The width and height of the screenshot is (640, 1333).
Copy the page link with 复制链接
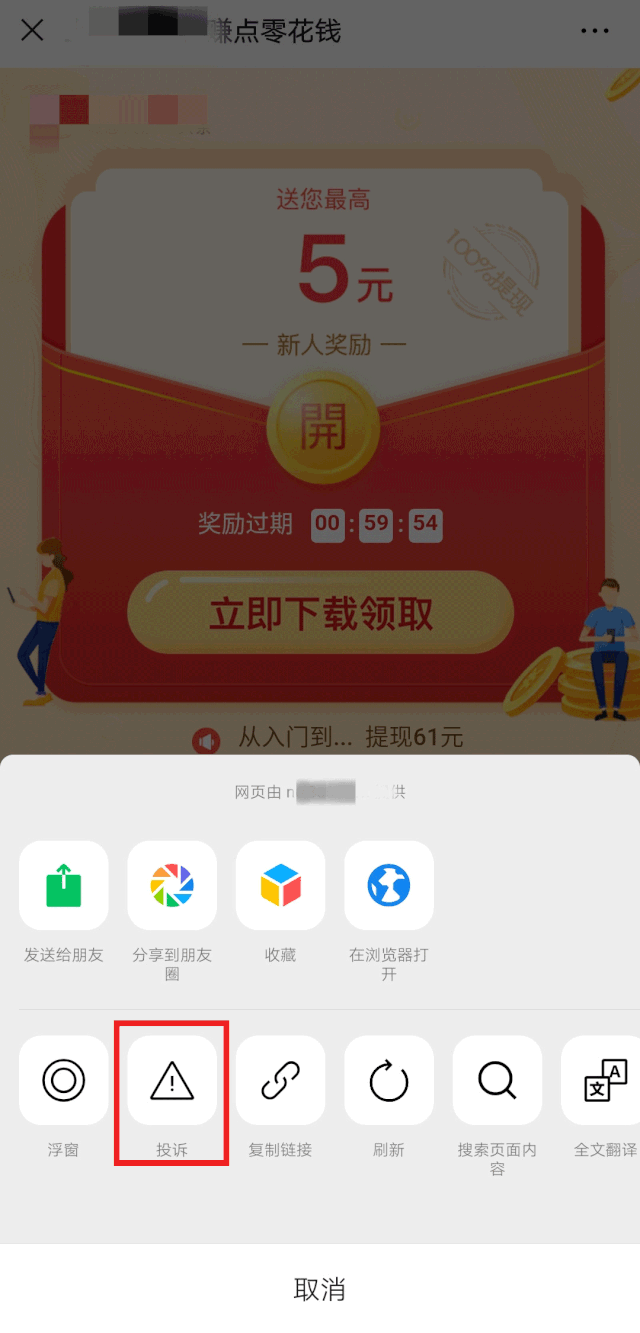point(280,1080)
